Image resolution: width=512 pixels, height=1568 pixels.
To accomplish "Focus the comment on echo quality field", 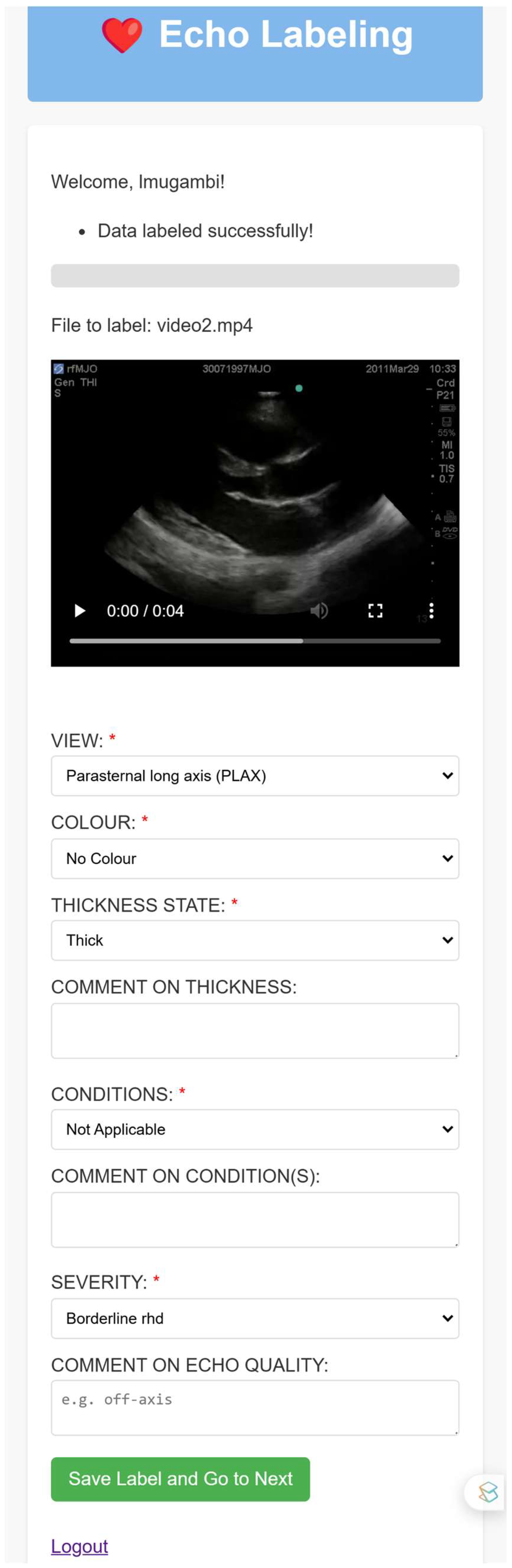I will (255, 1407).
